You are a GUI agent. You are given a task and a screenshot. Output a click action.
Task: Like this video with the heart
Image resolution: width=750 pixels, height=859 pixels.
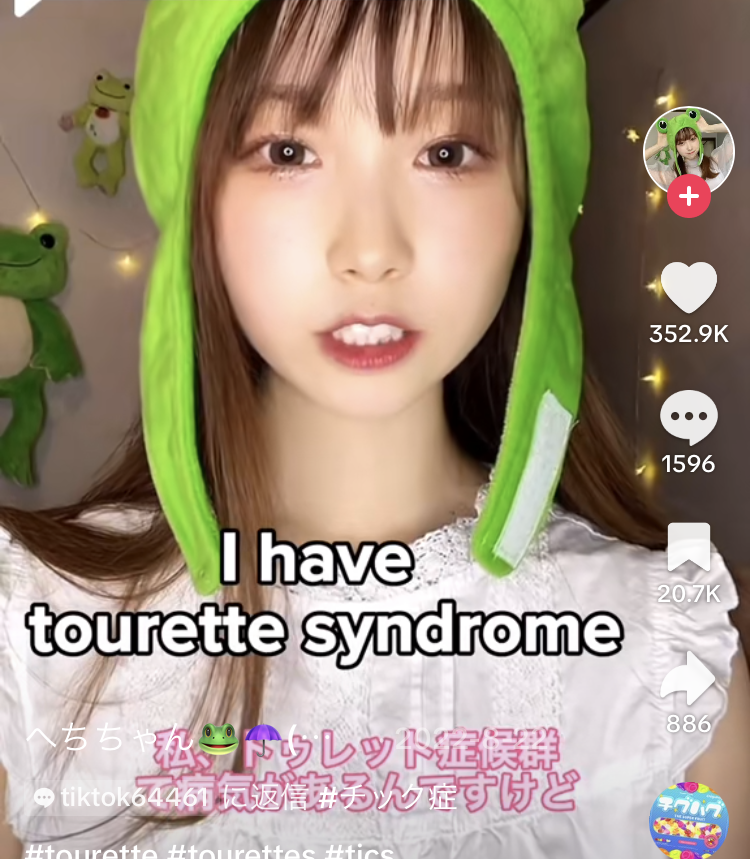pyautogui.click(x=689, y=289)
